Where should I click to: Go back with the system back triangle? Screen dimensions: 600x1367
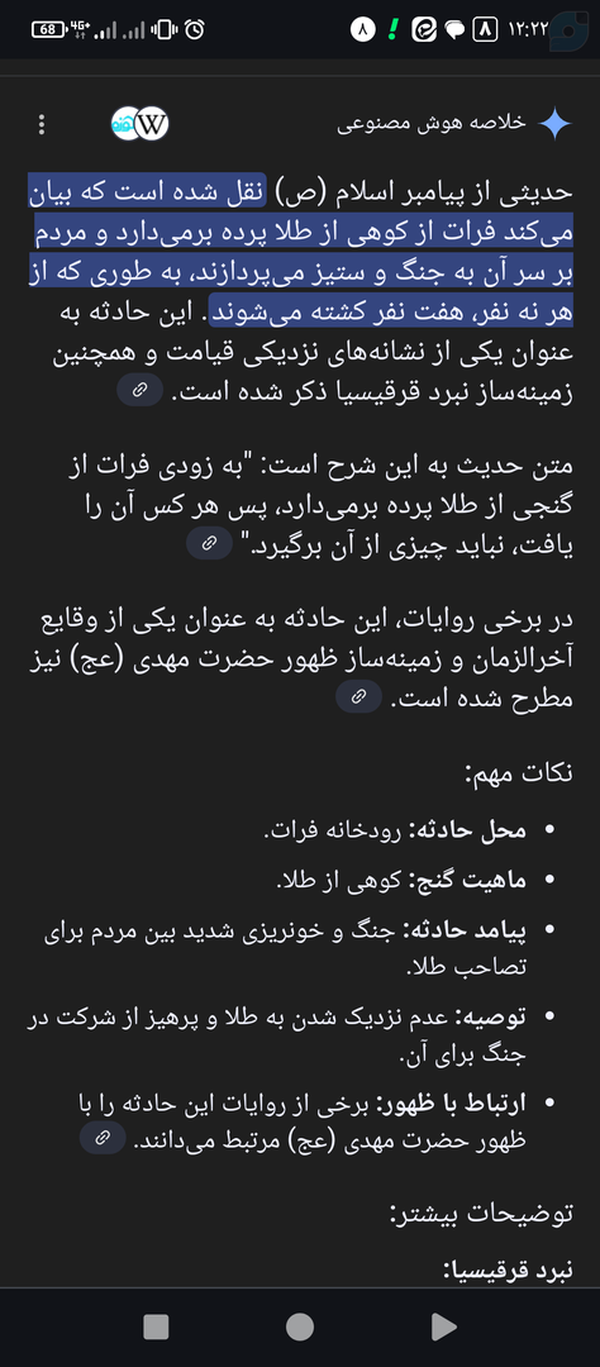click(443, 1326)
